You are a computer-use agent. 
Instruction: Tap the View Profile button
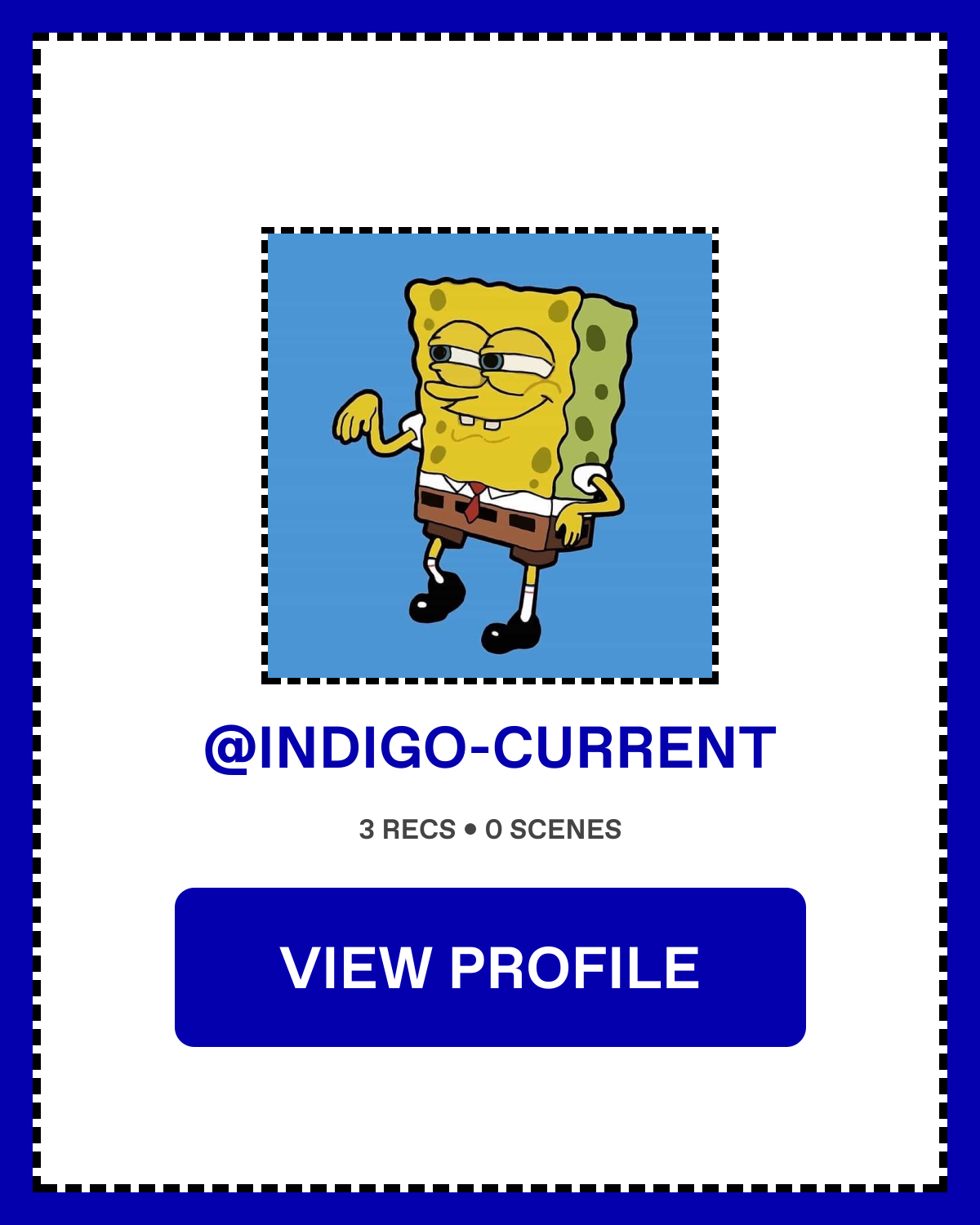490,967
